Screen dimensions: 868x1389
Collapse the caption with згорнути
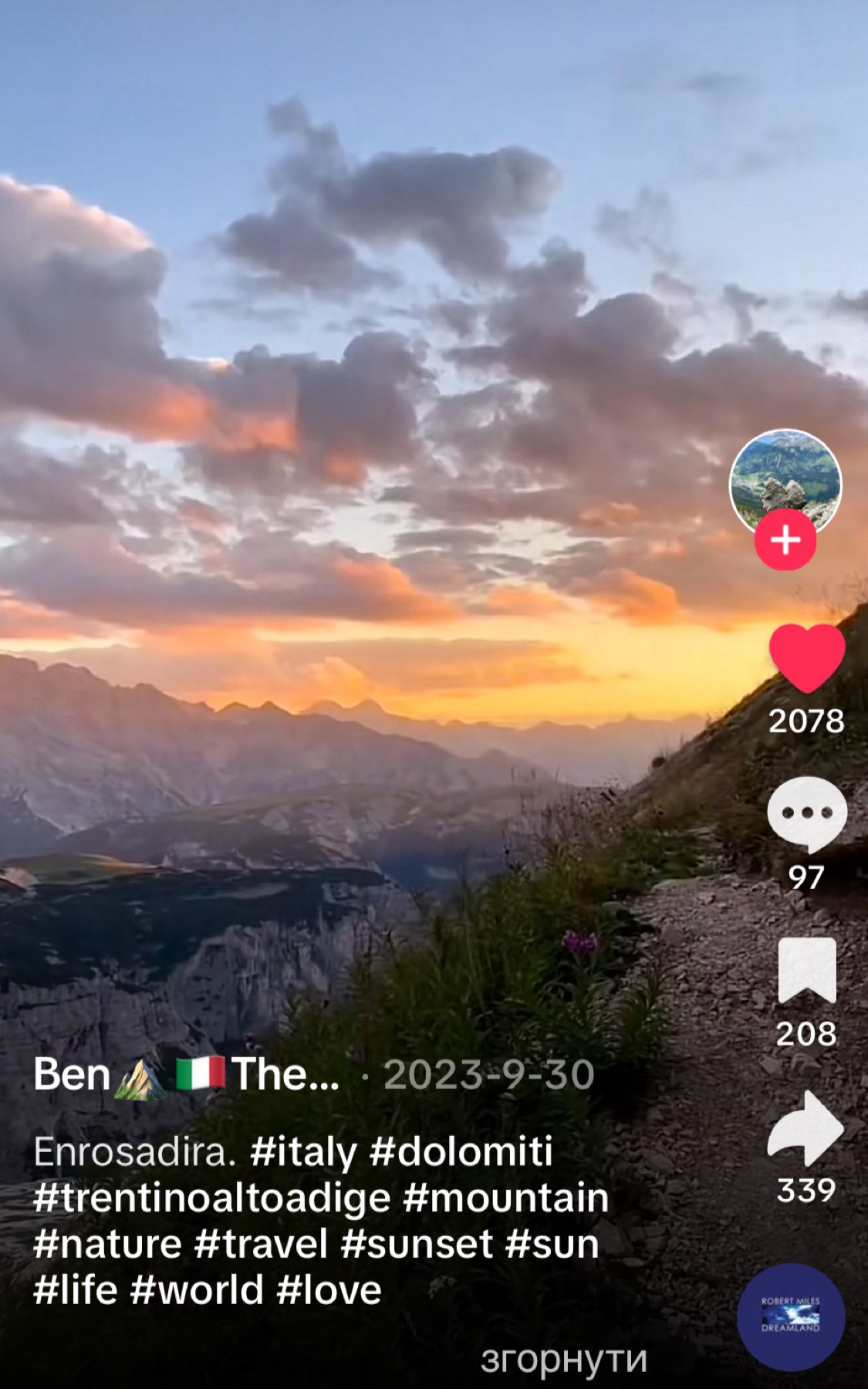tap(563, 1360)
